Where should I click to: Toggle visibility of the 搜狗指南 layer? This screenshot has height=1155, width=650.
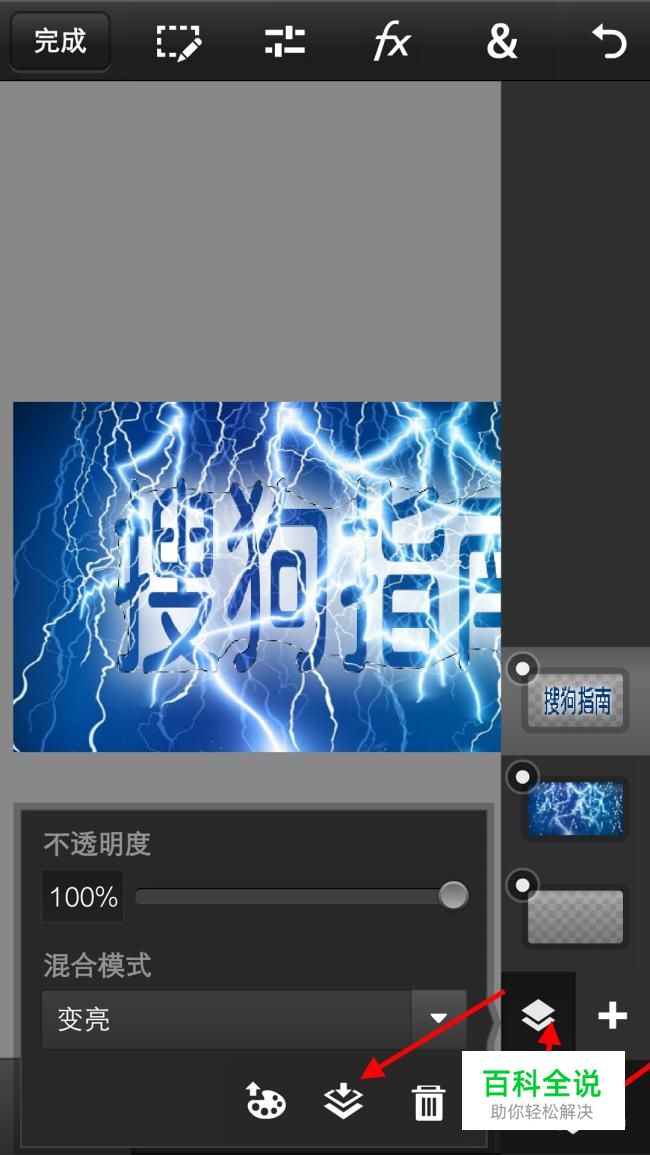pos(523,668)
